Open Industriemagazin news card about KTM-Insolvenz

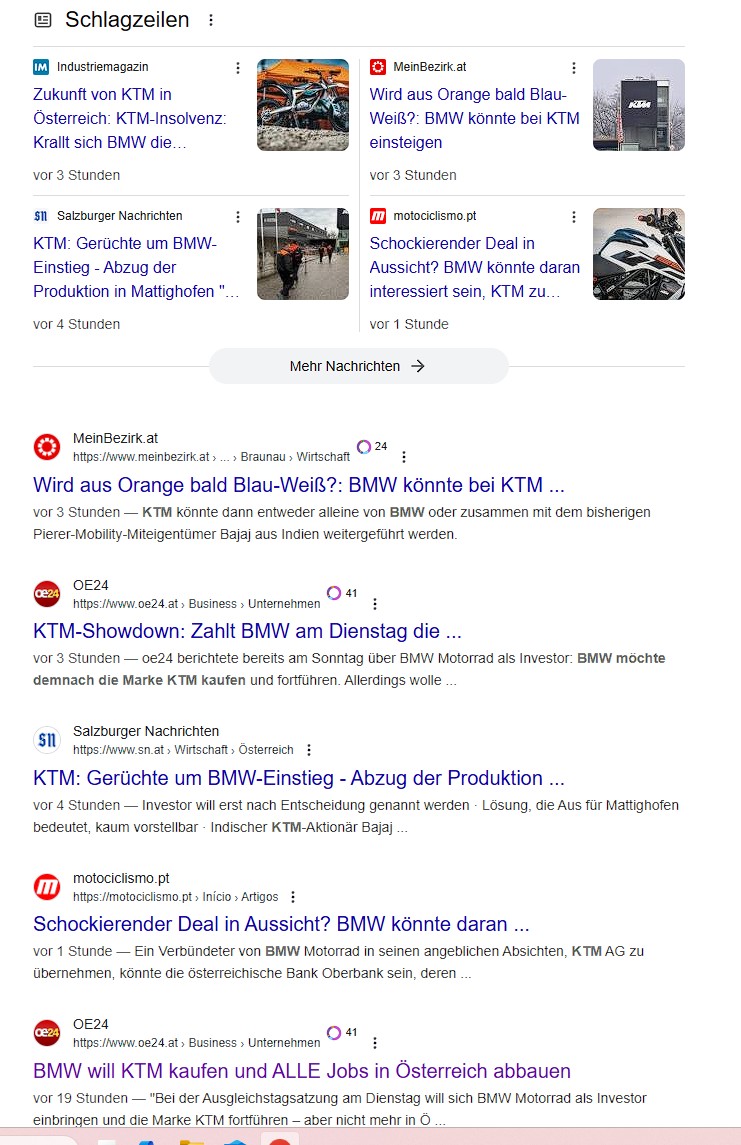tap(130, 118)
